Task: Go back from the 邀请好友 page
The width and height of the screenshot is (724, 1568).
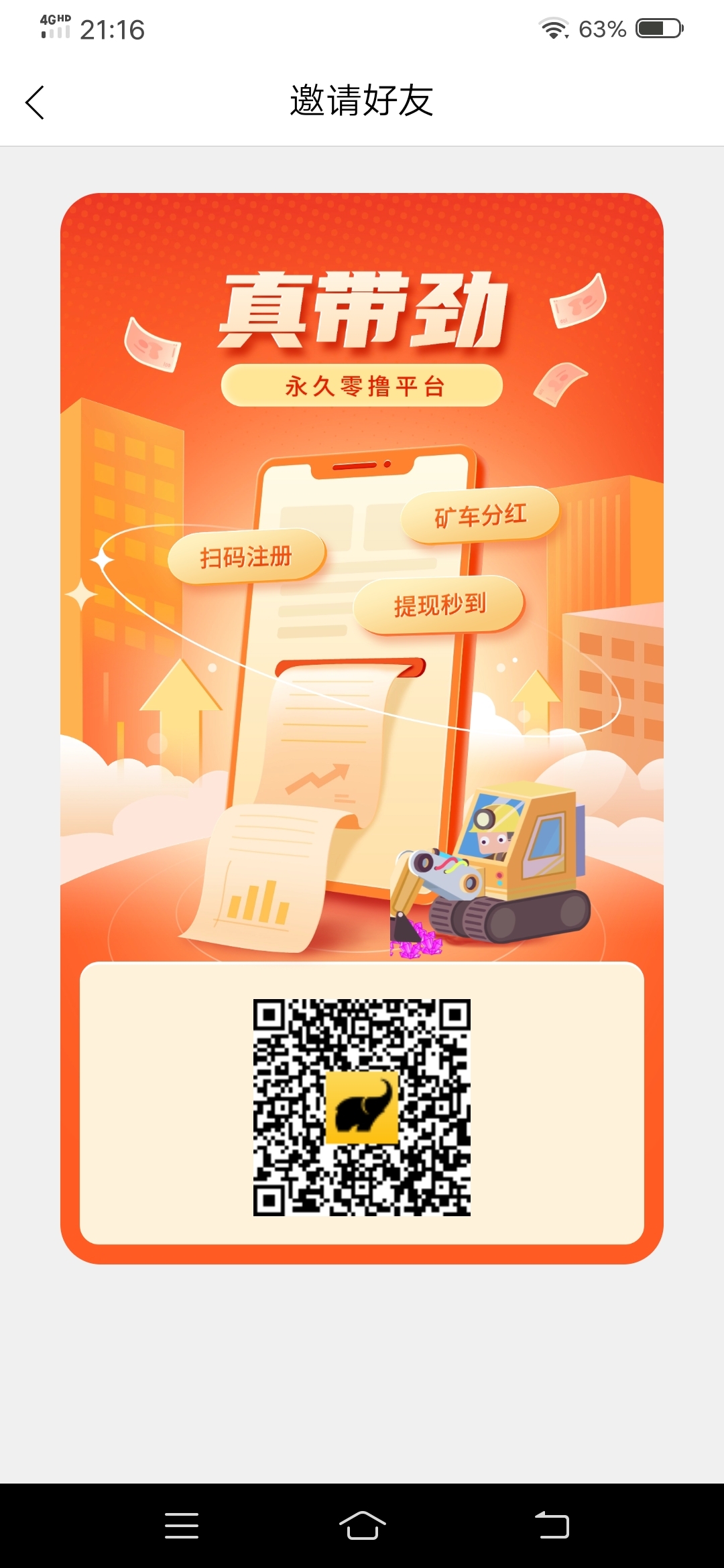Action: (35, 103)
